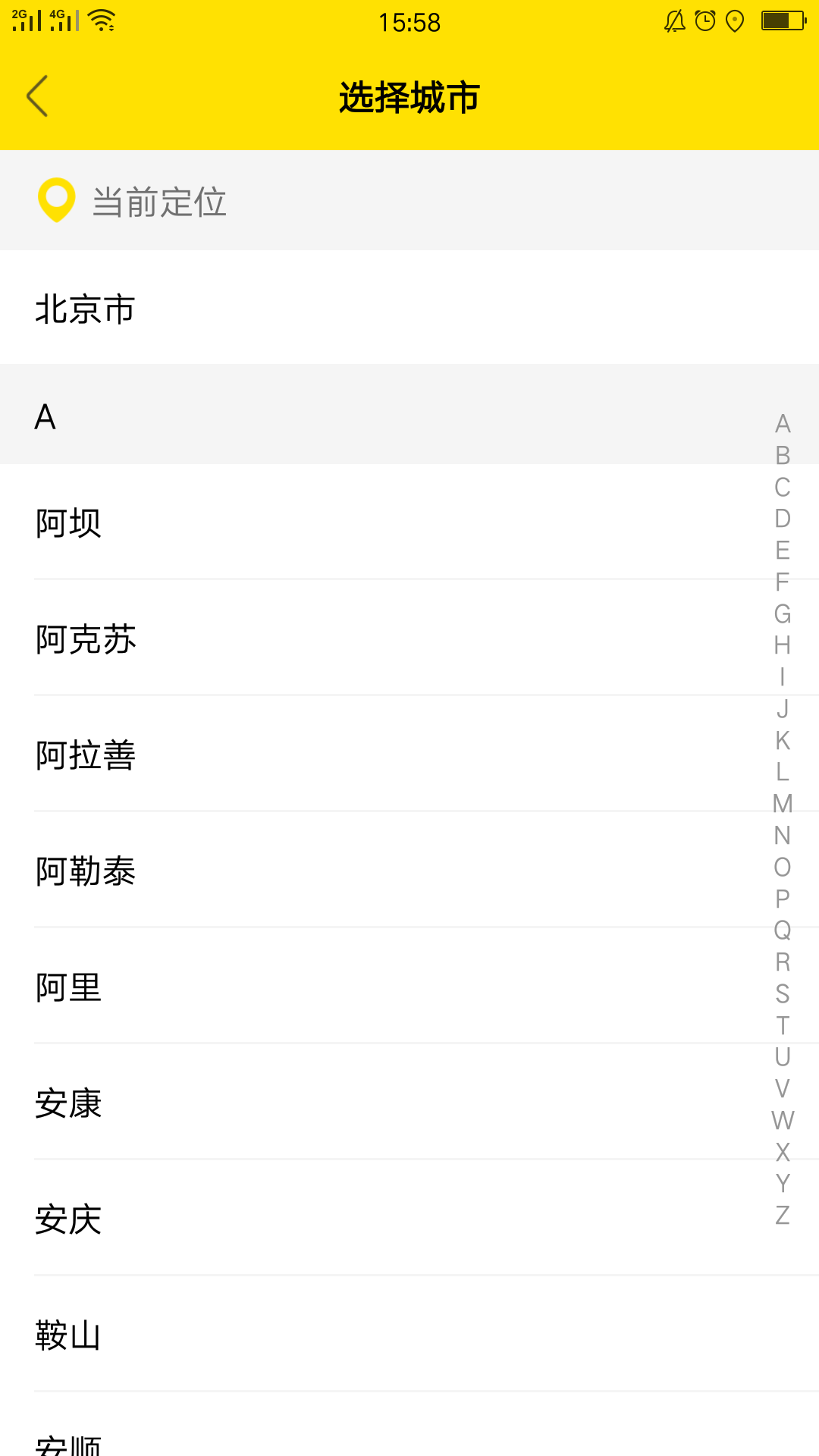Screen dimensions: 819x1456
Task: Pick 阿拉善 as the city
Action: [86, 755]
